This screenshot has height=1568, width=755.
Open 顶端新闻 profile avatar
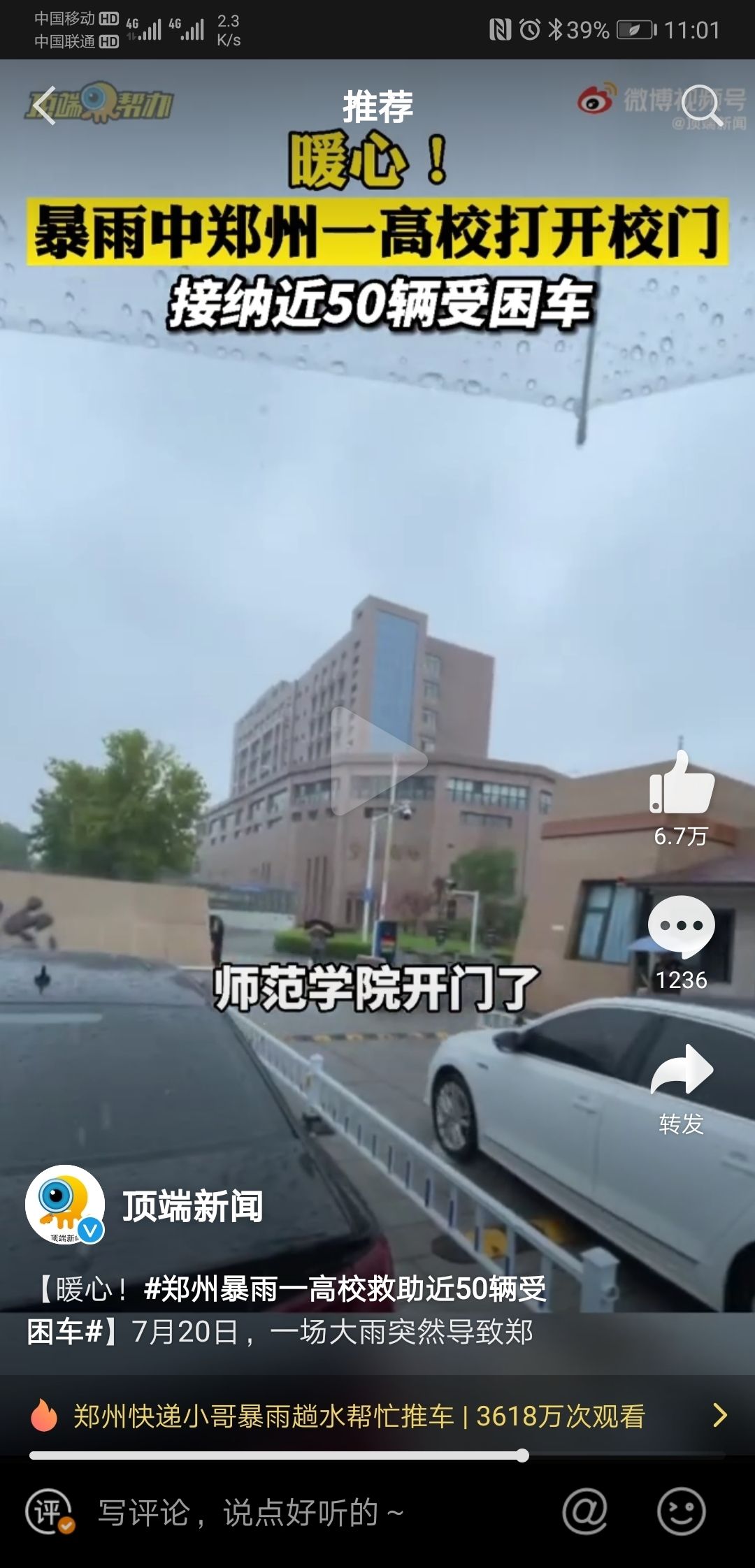[x=65, y=1205]
